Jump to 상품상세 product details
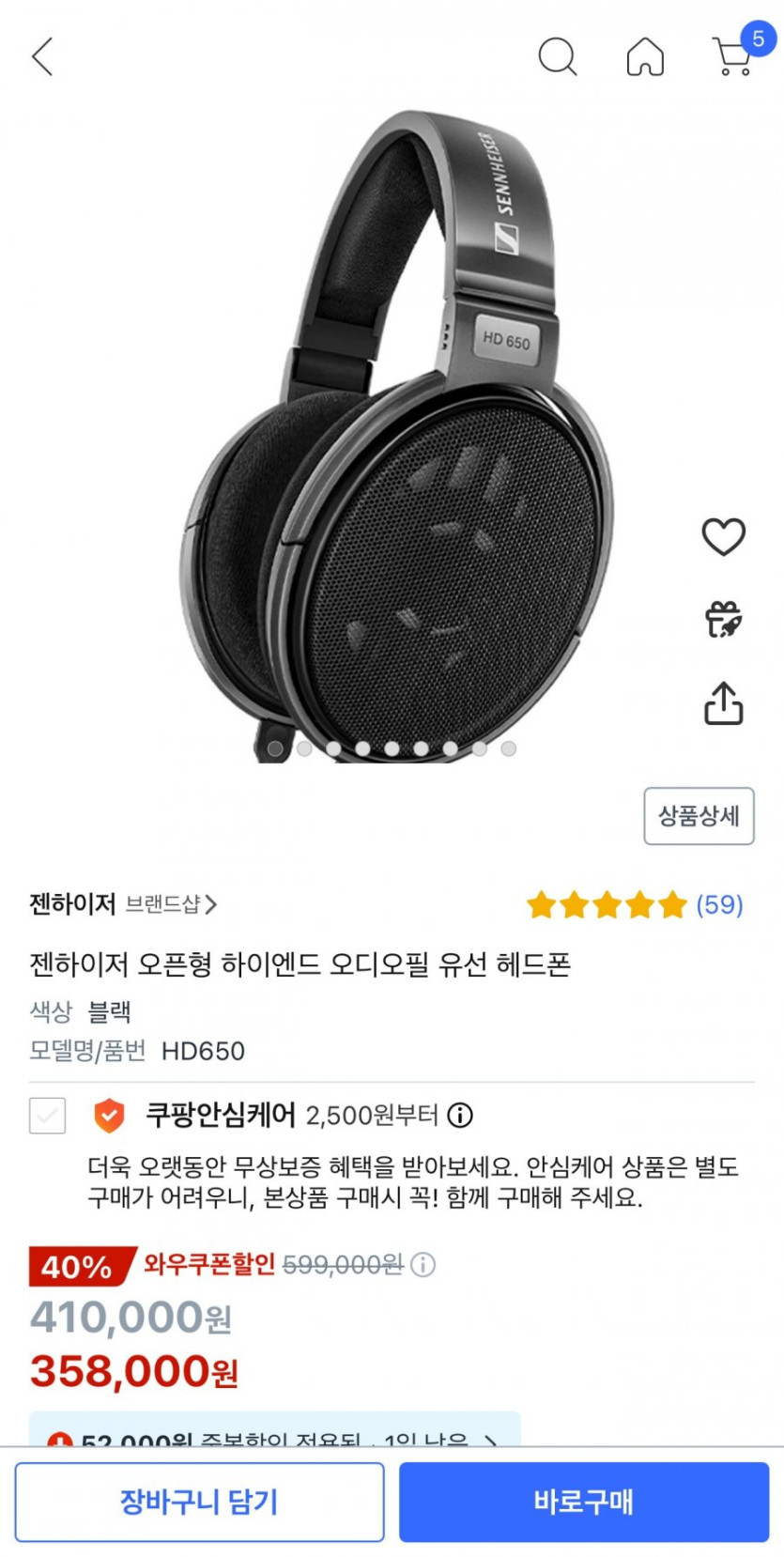Screen dimensions: 784x1557 pos(699,816)
